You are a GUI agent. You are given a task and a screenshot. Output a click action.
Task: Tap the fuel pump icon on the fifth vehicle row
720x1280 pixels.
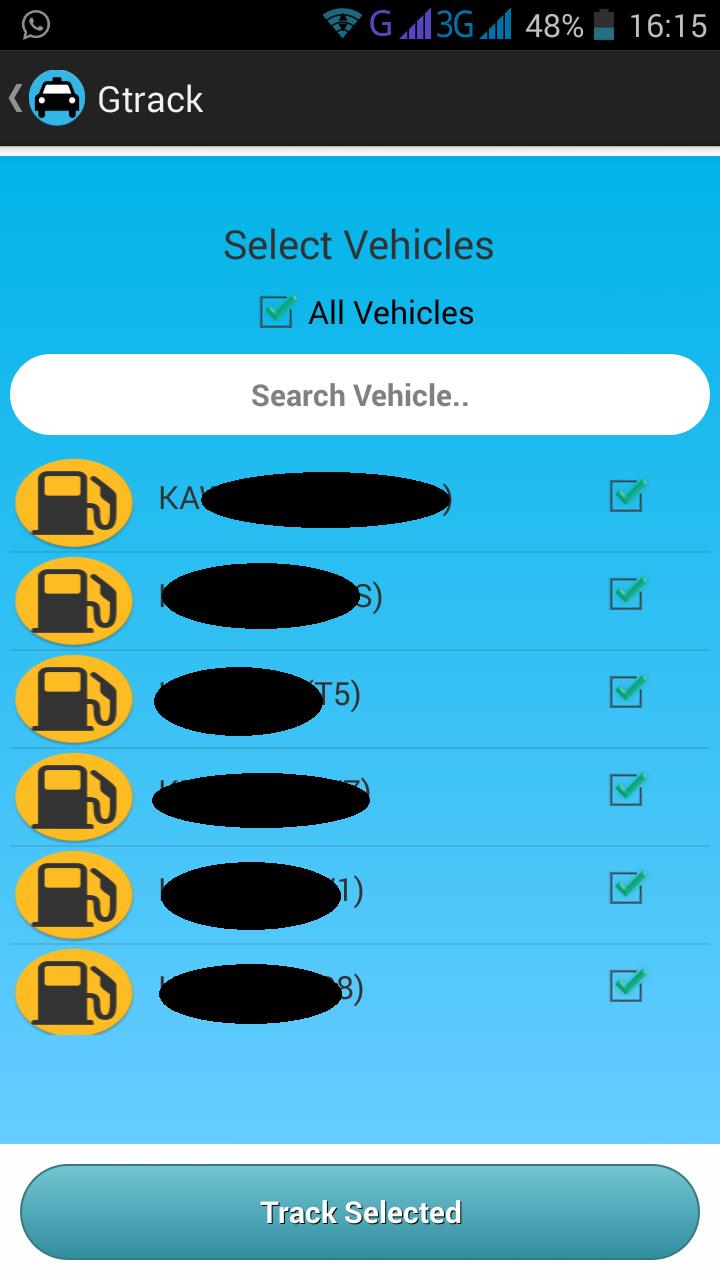point(72,895)
